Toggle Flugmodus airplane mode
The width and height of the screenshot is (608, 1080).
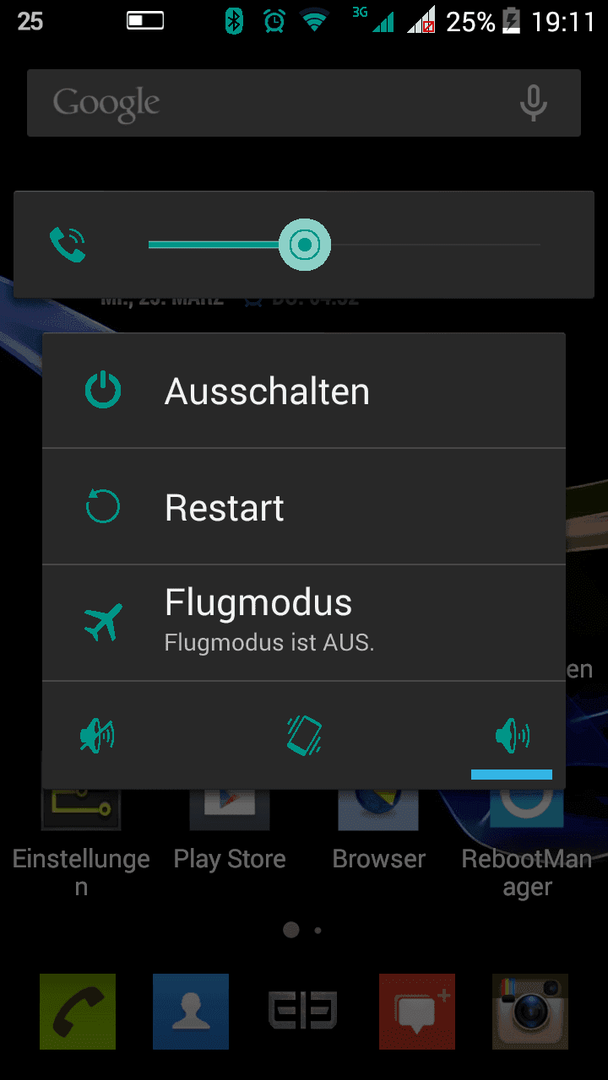(x=303, y=622)
